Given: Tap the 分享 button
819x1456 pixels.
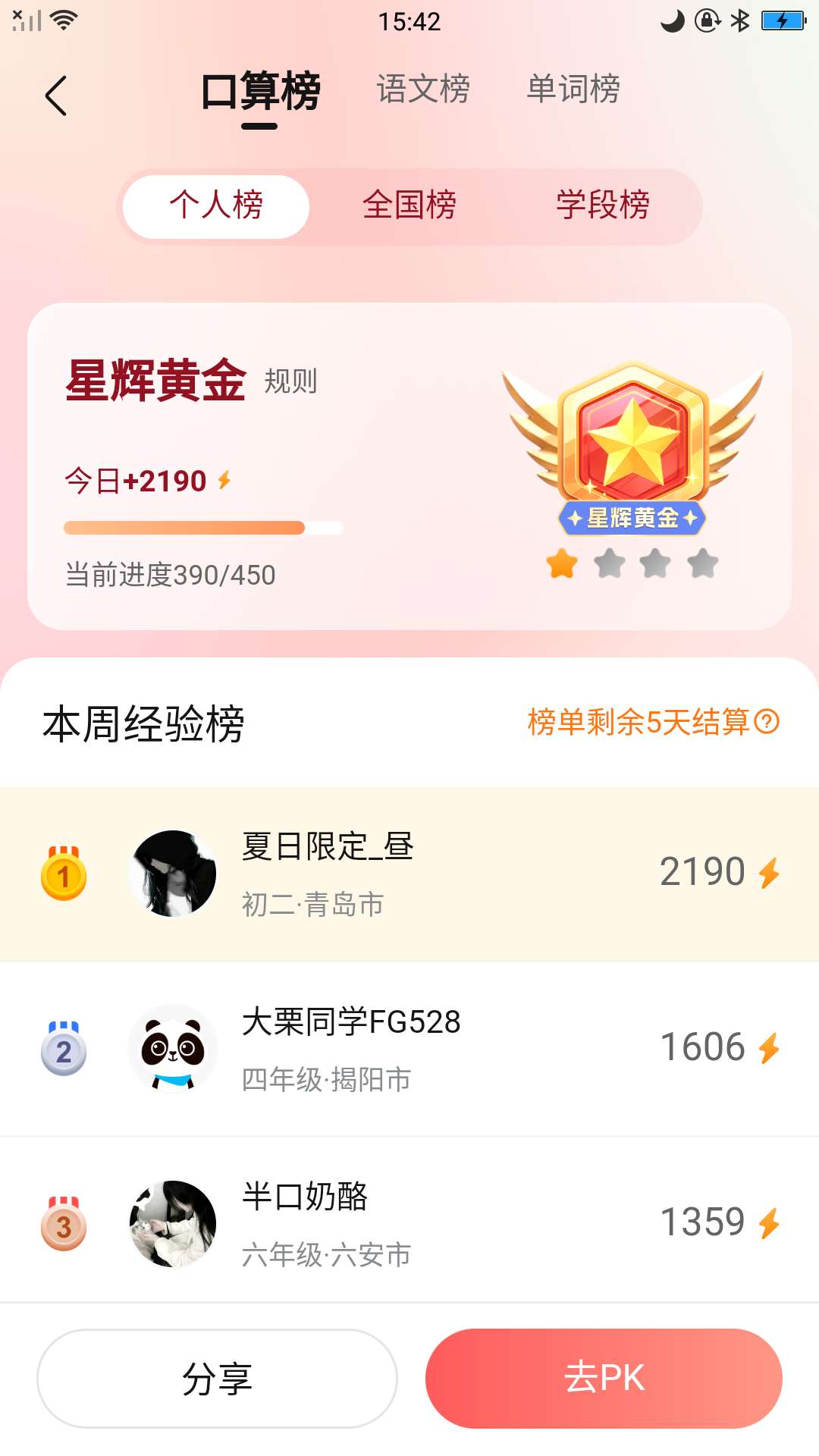Looking at the screenshot, I should coord(217,1378).
